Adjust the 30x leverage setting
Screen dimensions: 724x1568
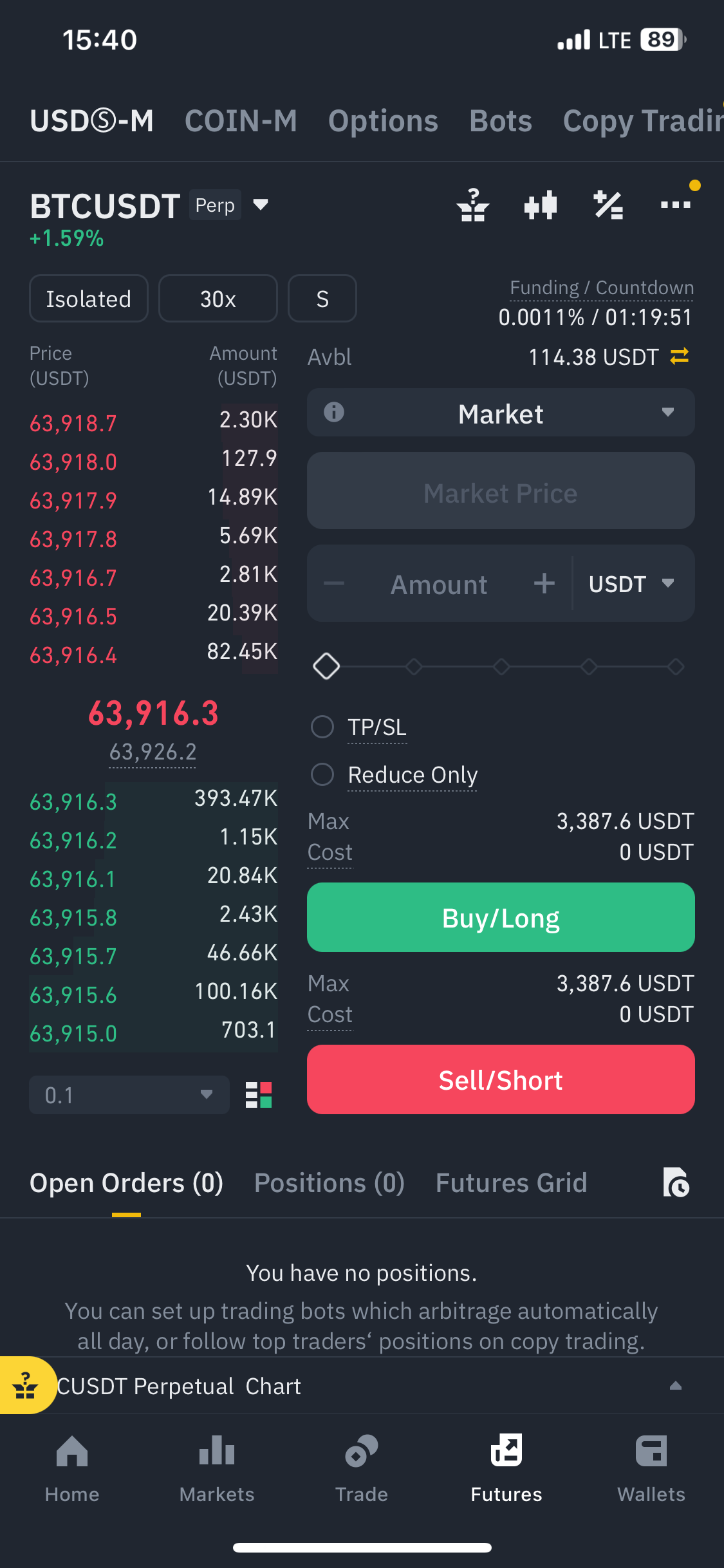click(218, 299)
